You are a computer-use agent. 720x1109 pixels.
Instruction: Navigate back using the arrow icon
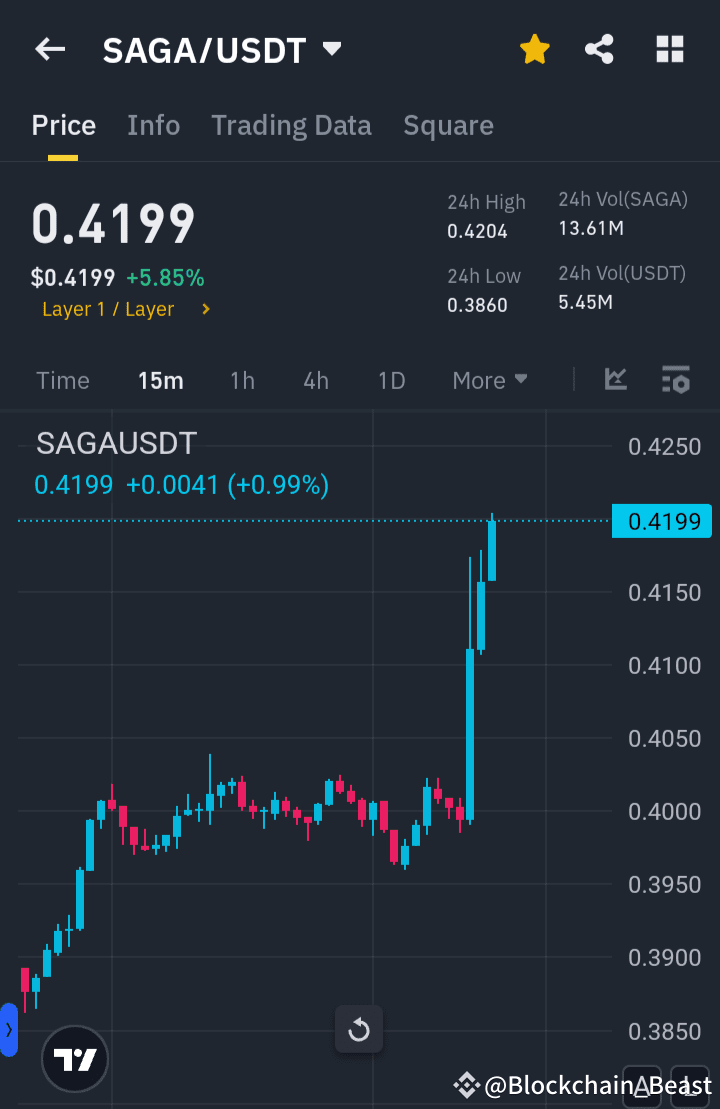[50, 48]
